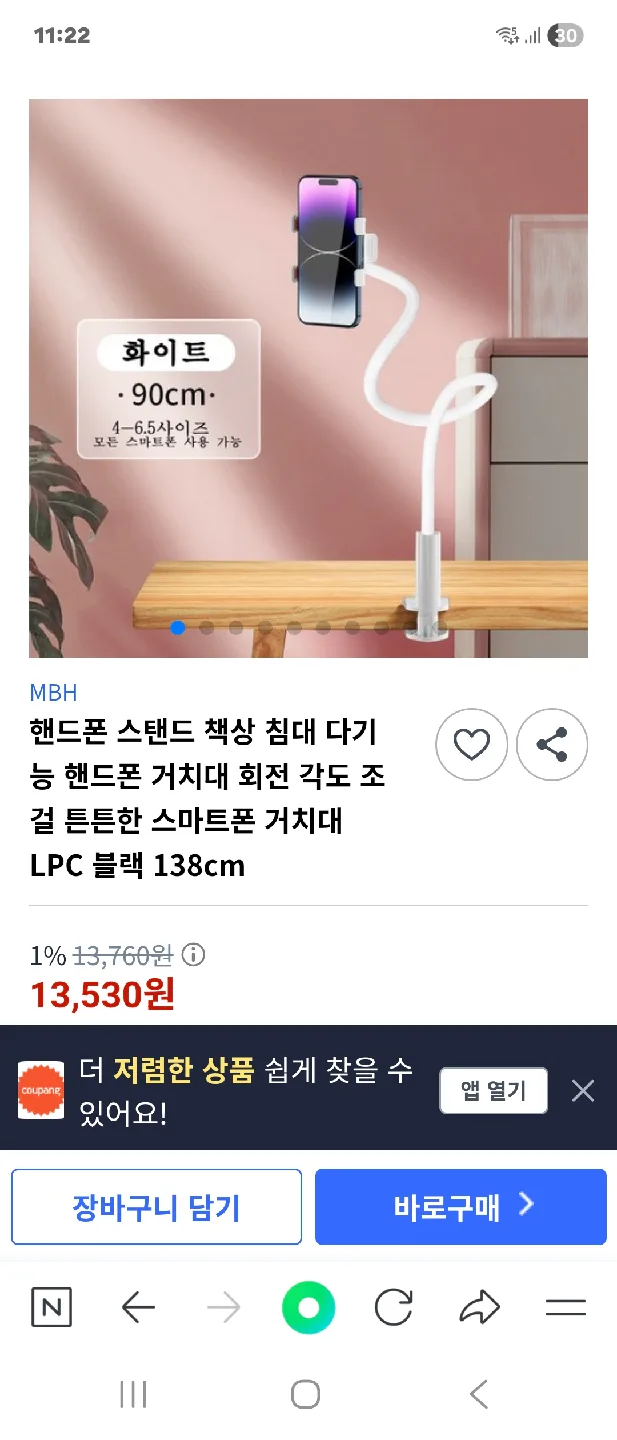
Task: Share this phone stand product
Action: click(552, 744)
